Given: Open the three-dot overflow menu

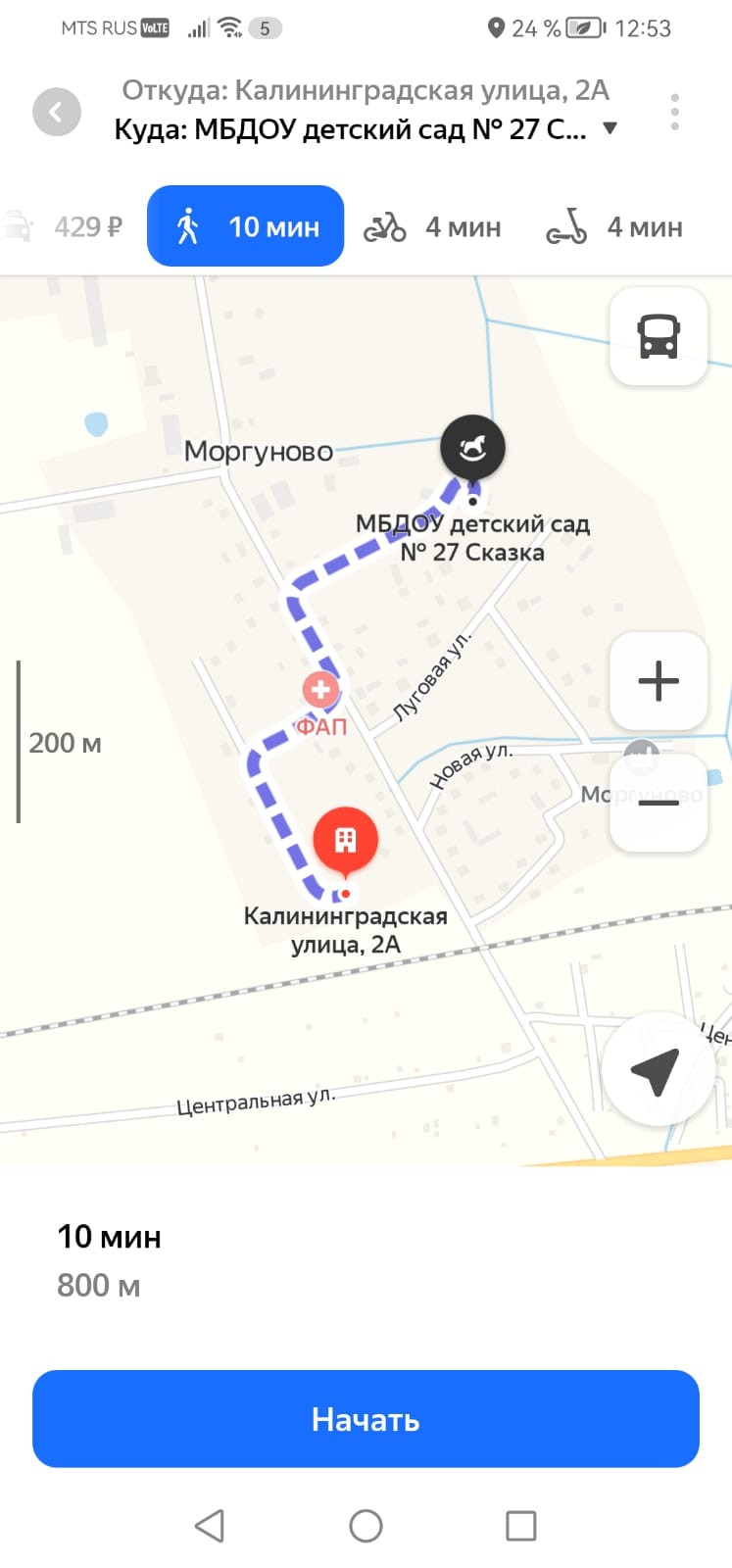Looking at the screenshot, I should click(674, 112).
